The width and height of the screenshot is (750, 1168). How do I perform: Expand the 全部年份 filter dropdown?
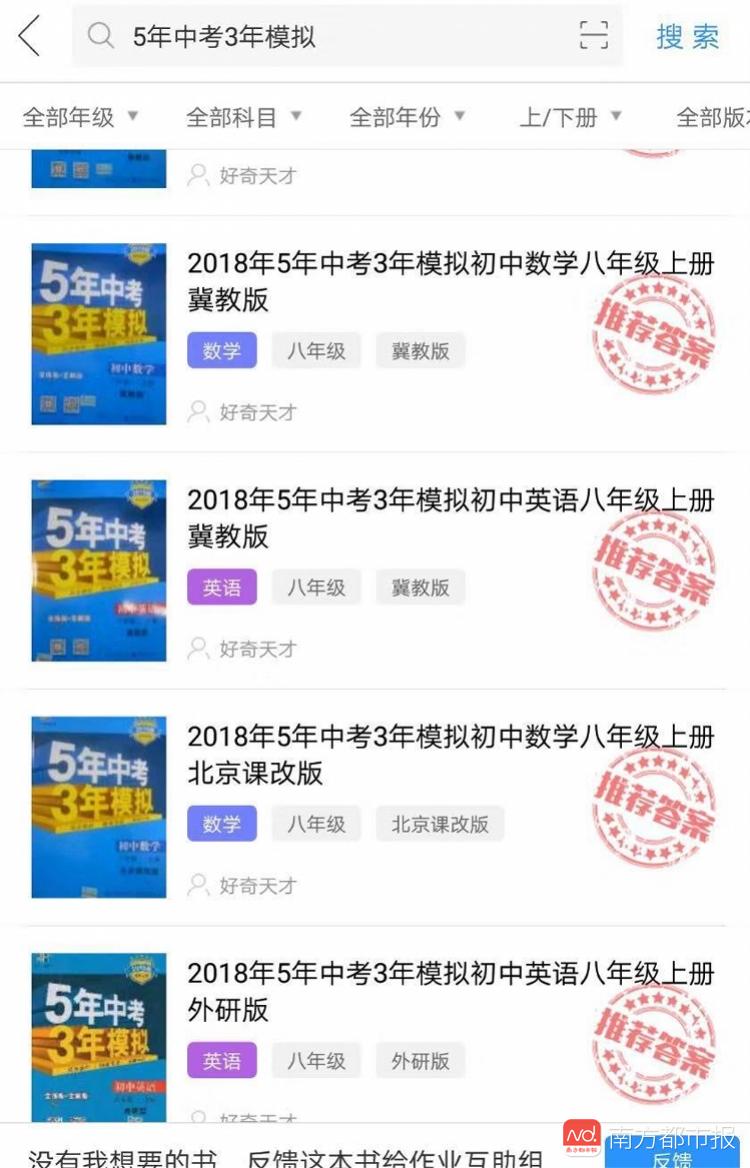coord(407,117)
